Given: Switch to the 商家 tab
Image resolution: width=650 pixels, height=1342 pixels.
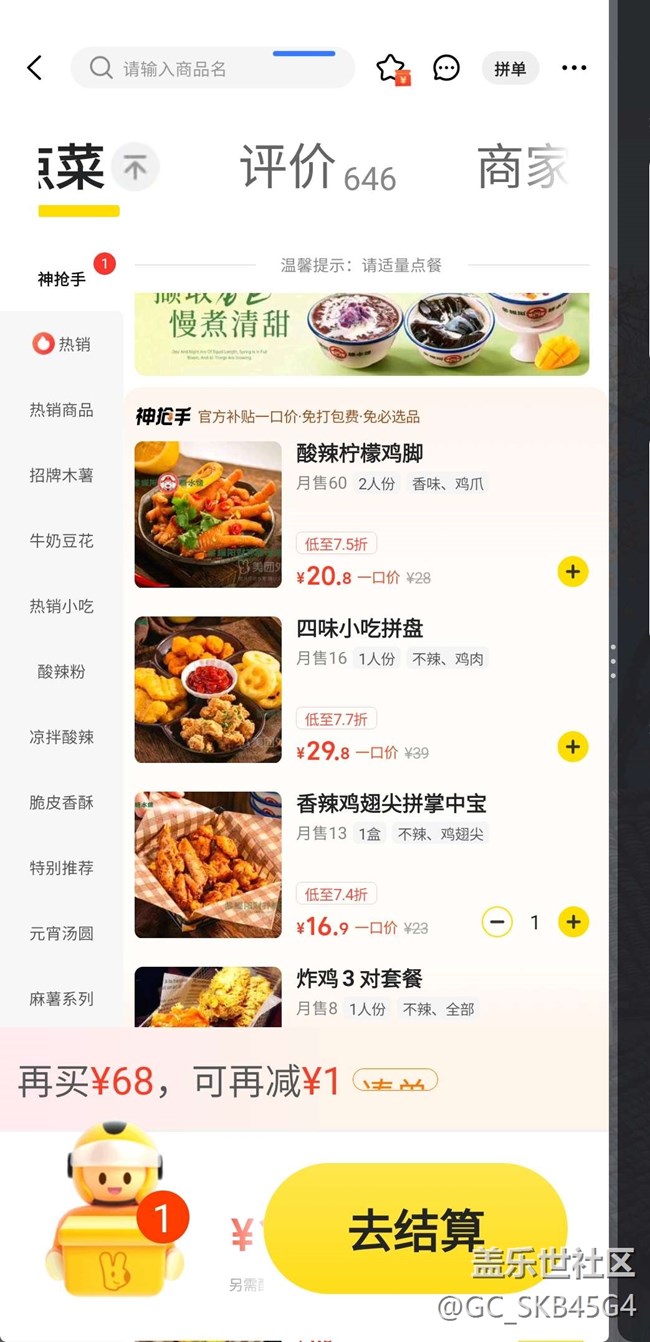Looking at the screenshot, I should [x=522, y=168].
